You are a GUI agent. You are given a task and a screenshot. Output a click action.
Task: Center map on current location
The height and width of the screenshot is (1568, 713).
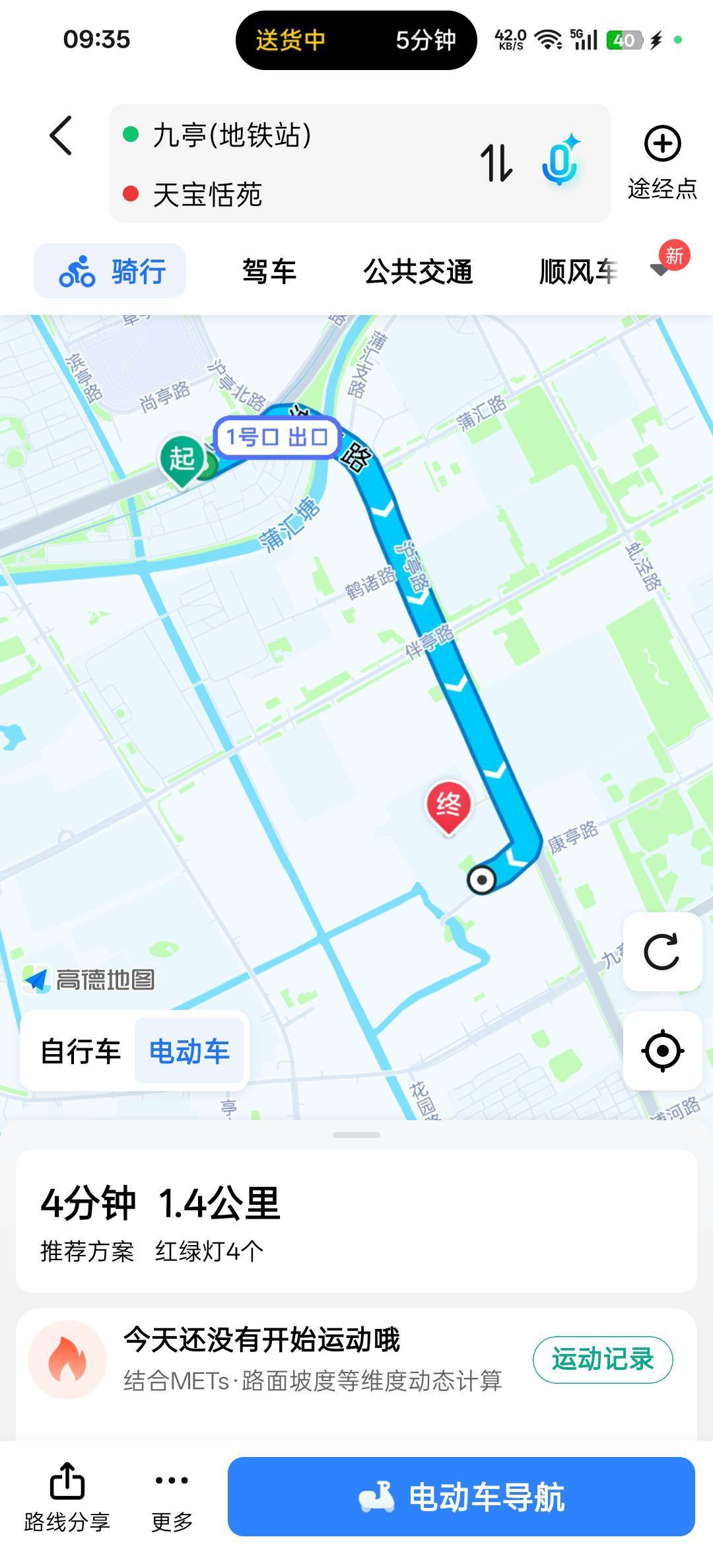coord(662,1050)
